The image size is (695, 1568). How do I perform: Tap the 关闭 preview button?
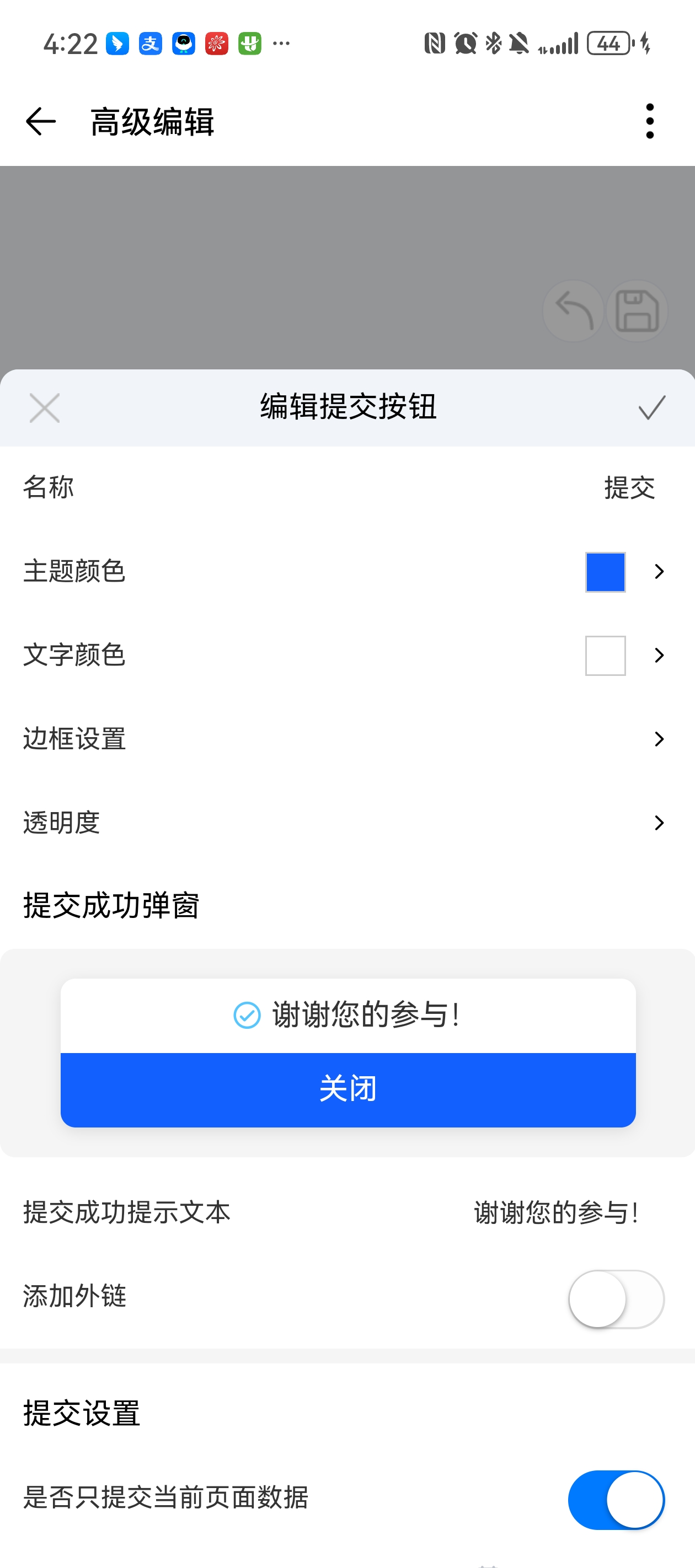(348, 1089)
